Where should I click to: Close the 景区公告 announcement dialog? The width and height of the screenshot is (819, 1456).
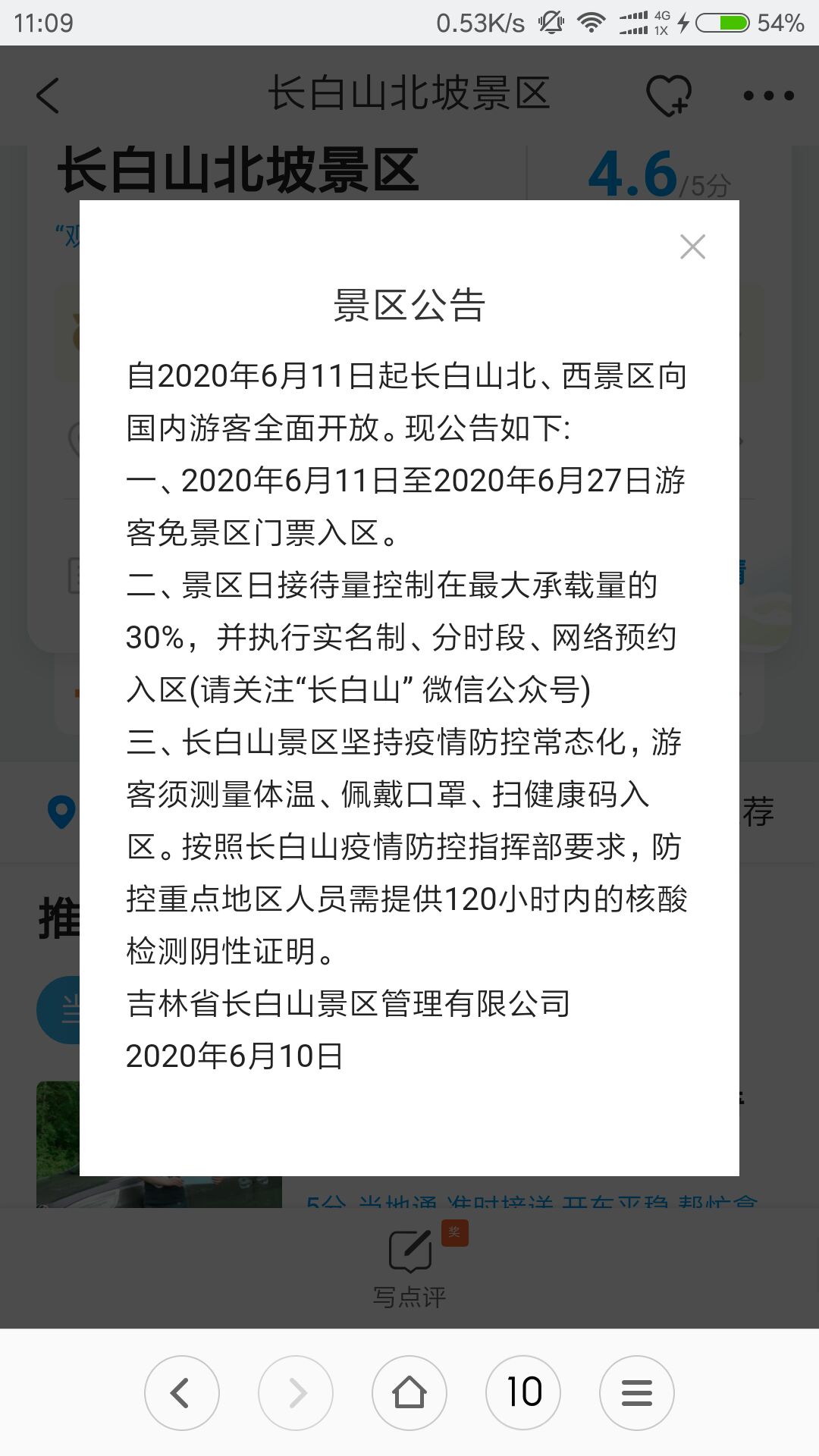(x=692, y=246)
